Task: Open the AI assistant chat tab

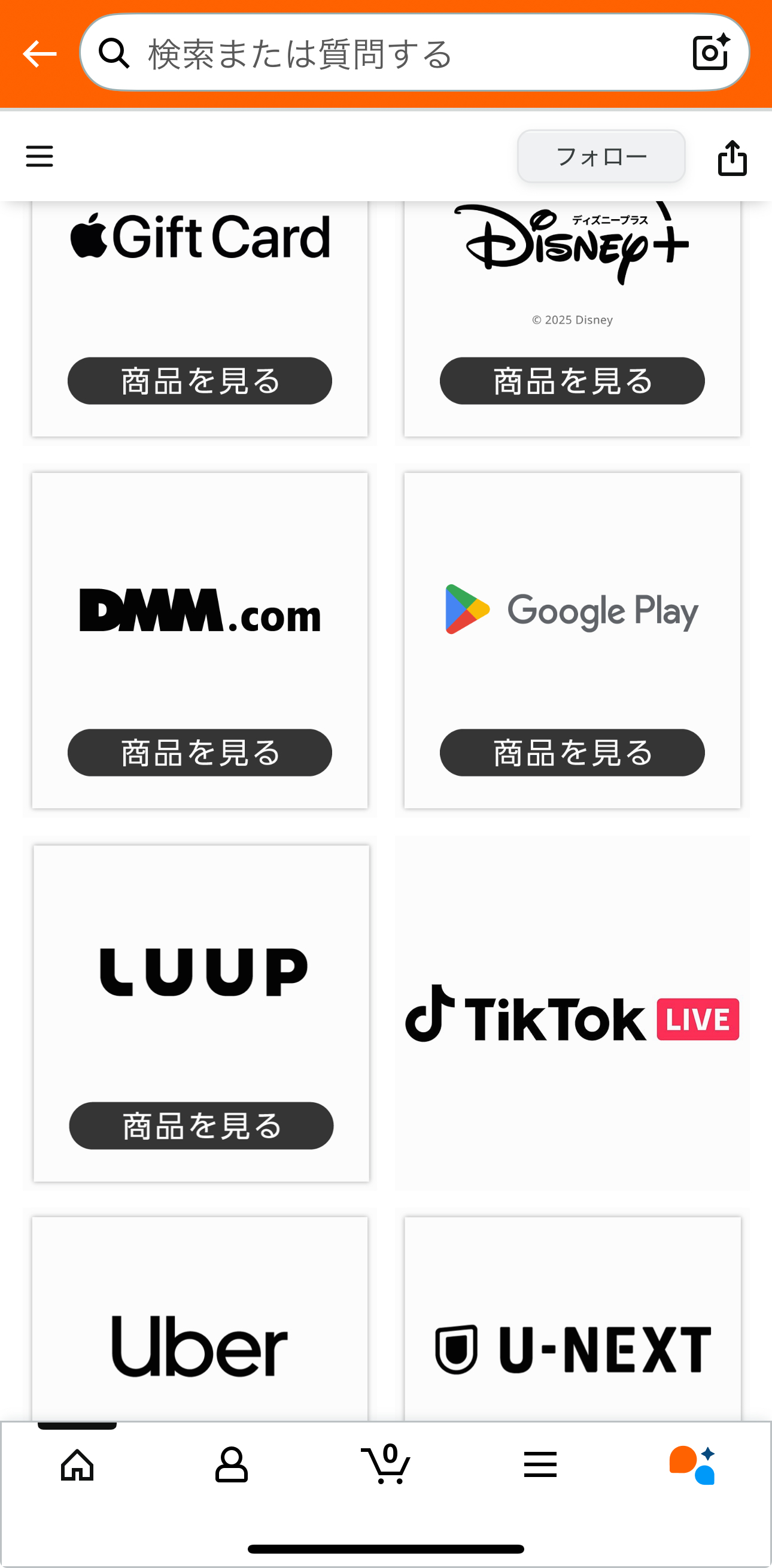Action: [x=694, y=1464]
